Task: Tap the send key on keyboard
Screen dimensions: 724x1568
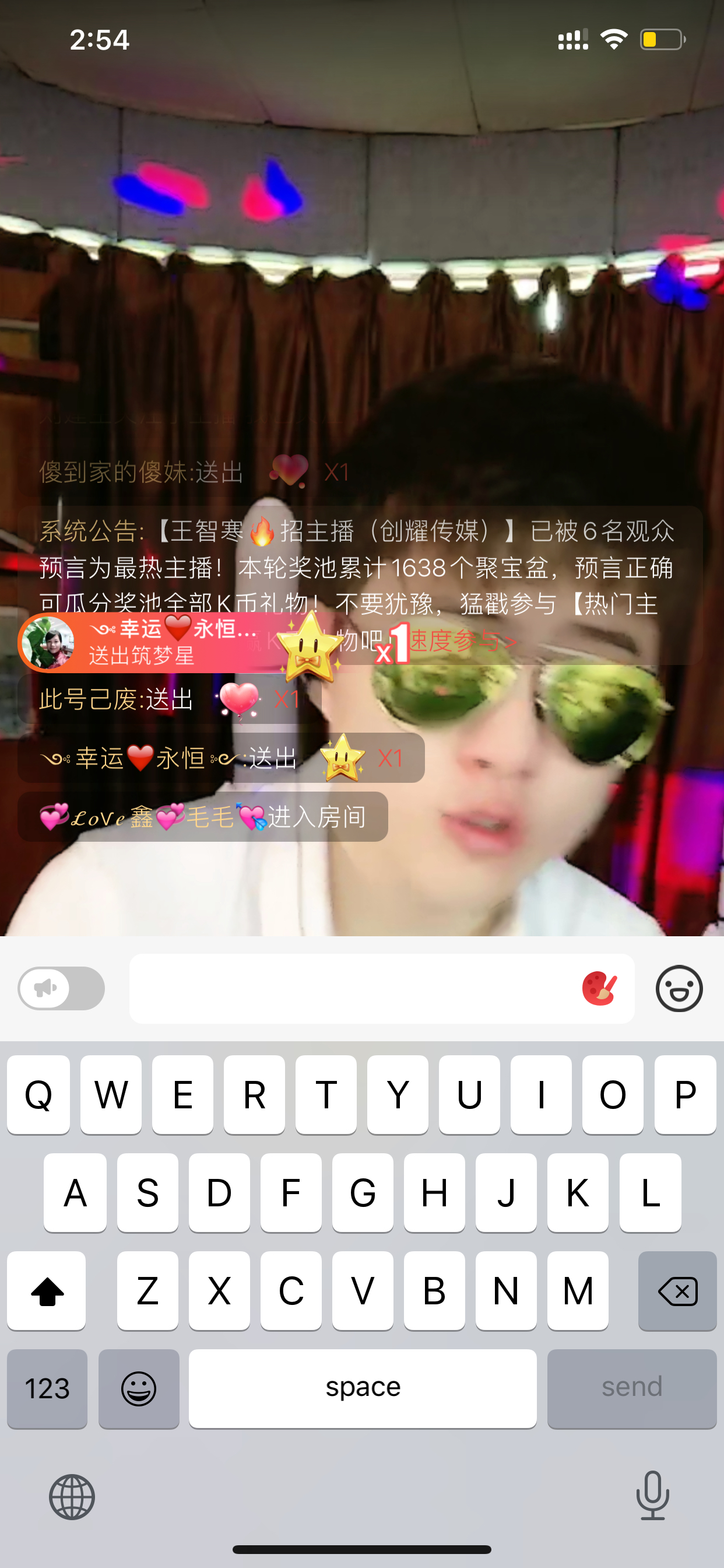Action: 631,1388
